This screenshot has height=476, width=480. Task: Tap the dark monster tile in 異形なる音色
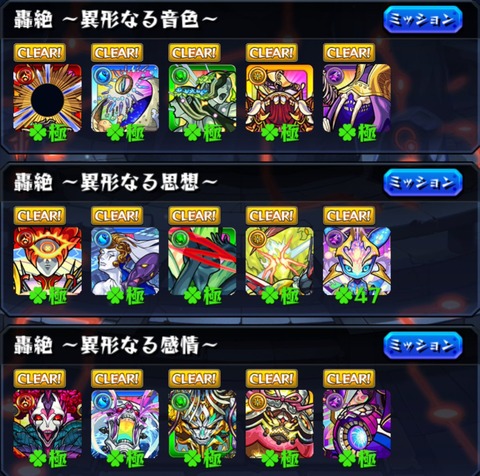357,98
